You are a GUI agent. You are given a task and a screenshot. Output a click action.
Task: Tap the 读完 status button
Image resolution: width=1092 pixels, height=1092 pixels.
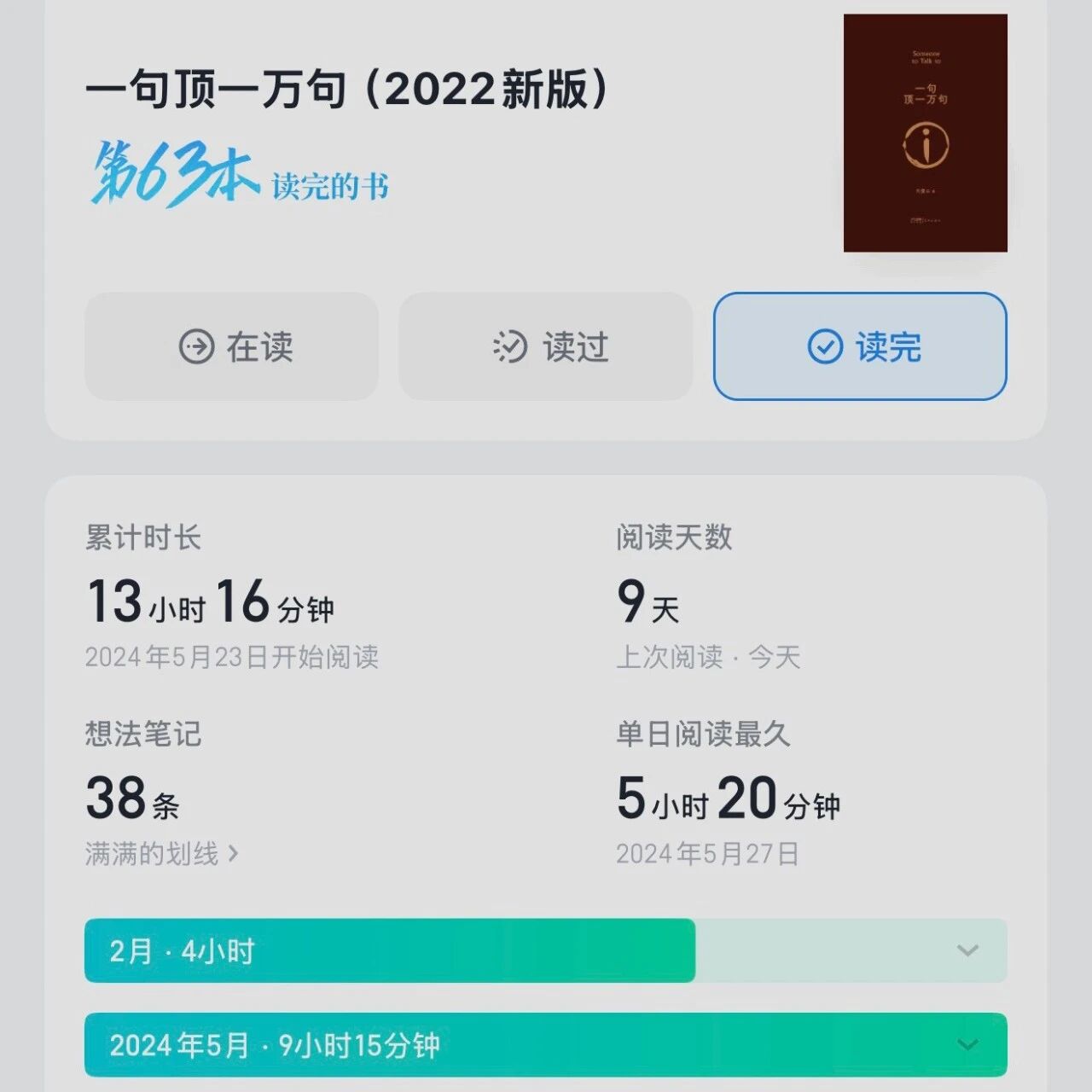click(860, 346)
